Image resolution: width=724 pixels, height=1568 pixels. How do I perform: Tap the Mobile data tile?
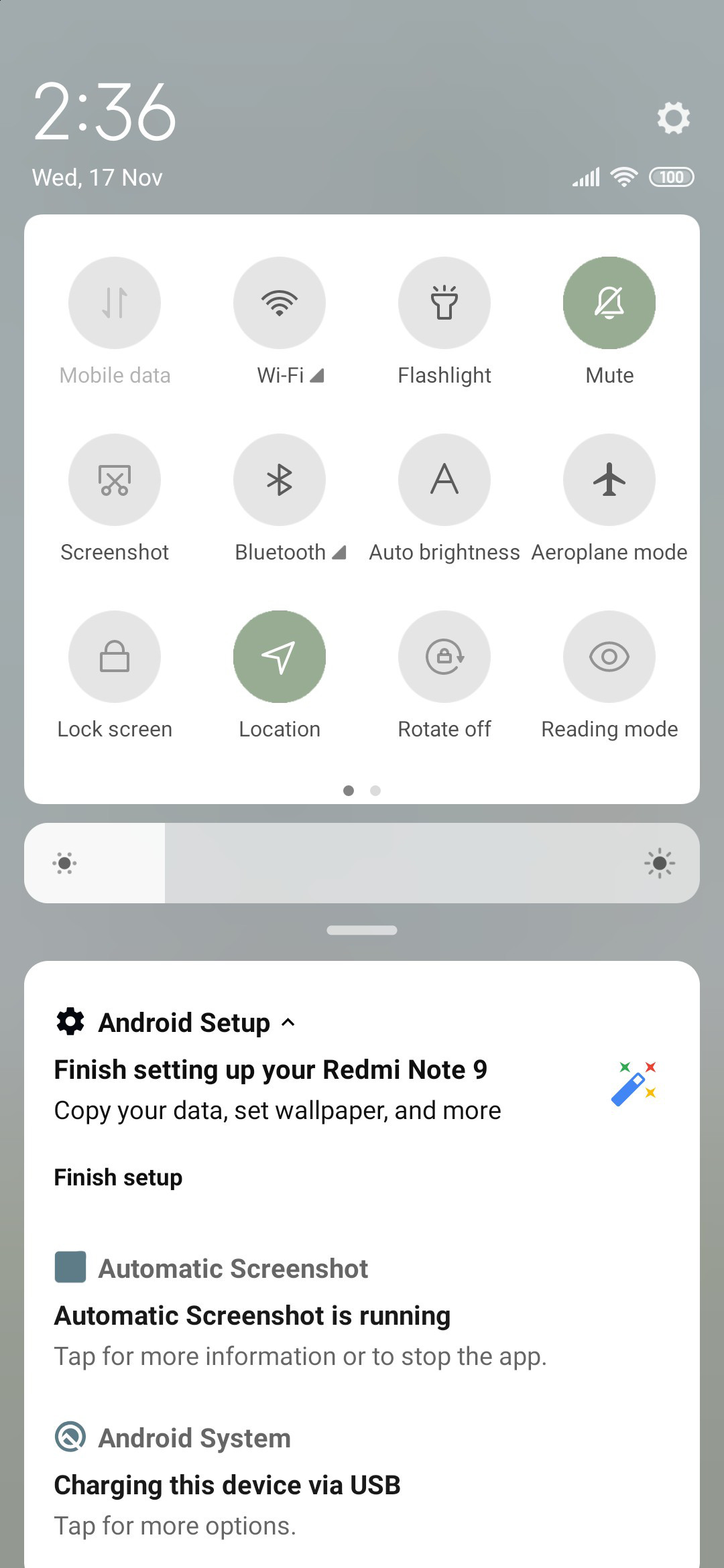(115, 303)
